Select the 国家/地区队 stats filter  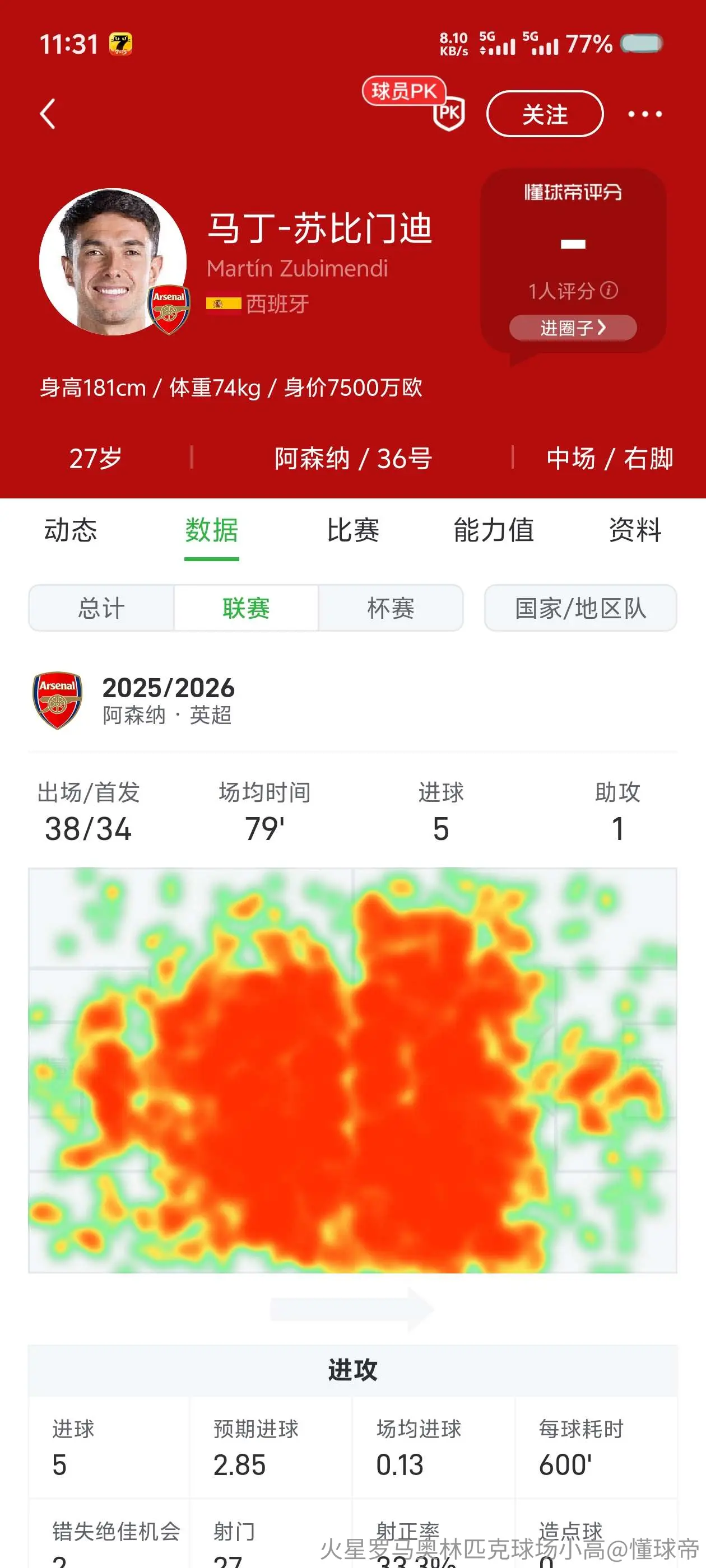580,608
